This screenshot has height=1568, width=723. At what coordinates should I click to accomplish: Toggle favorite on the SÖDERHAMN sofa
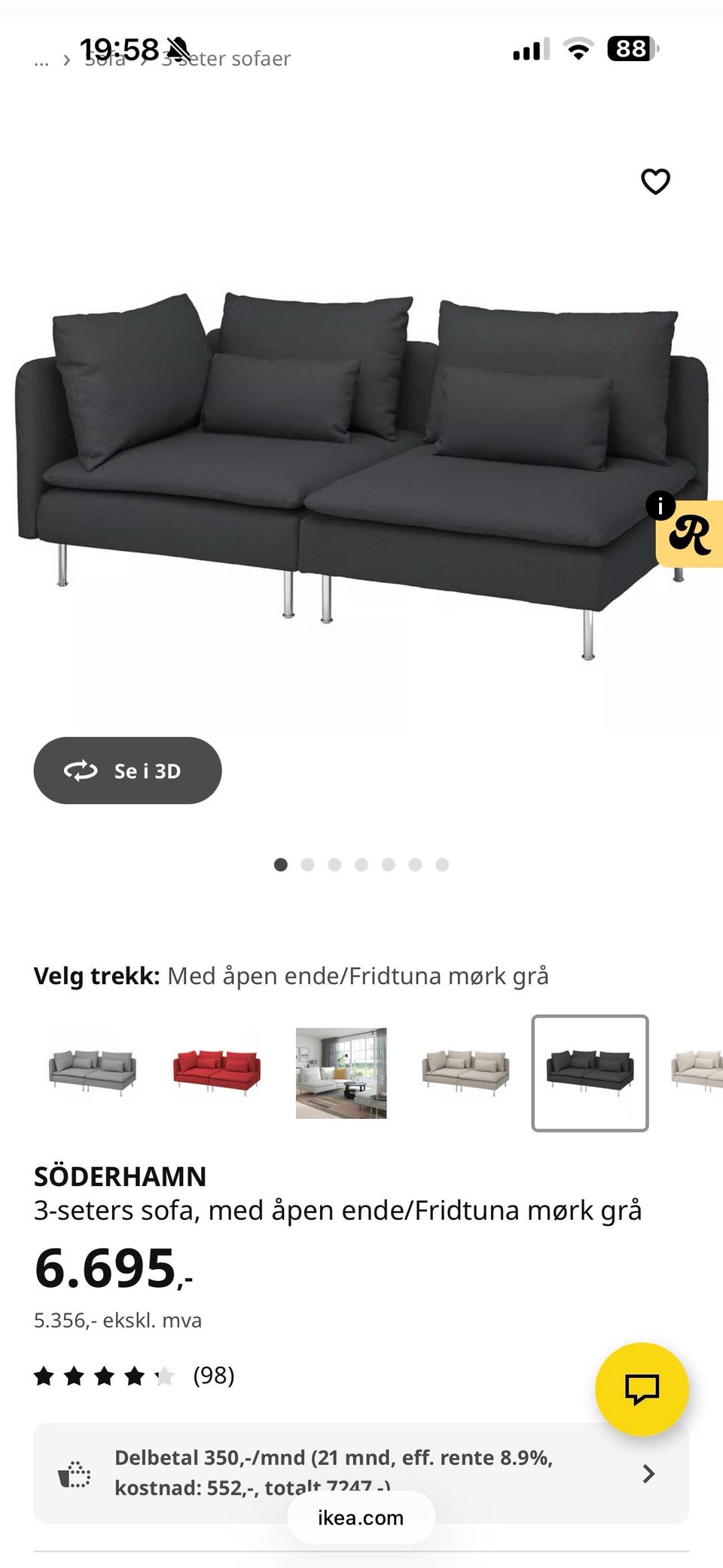click(x=654, y=181)
